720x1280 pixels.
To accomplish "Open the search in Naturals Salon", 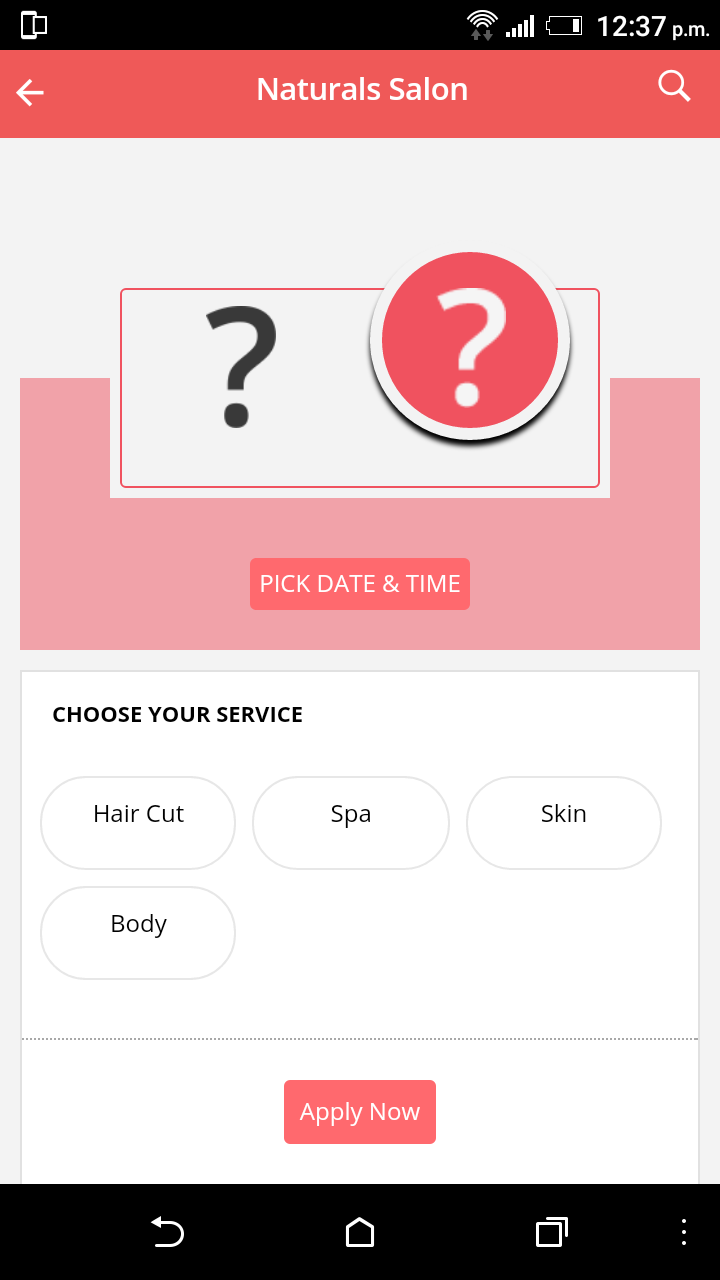I will coord(674,87).
